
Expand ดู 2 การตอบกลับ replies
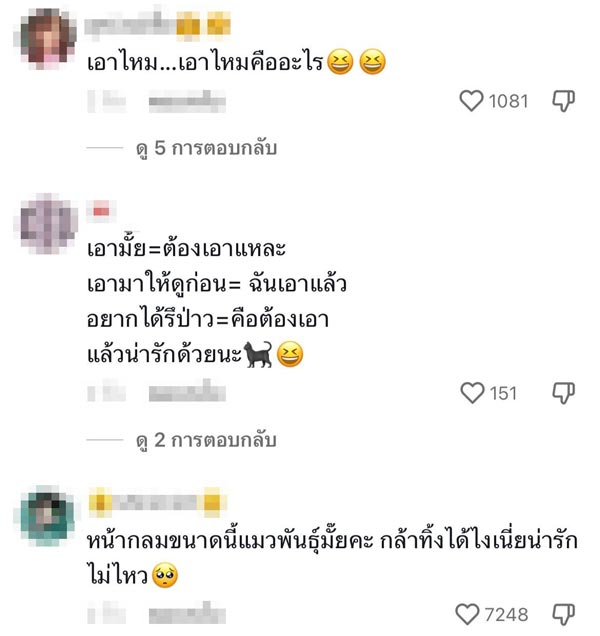coord(206,440)
